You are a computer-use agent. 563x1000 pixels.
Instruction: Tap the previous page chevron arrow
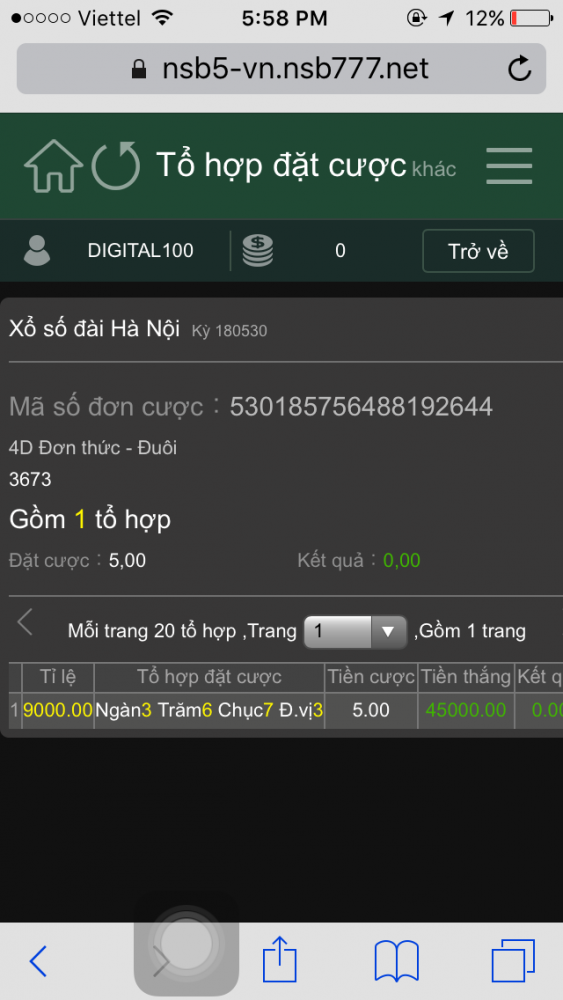pos(25,622)
